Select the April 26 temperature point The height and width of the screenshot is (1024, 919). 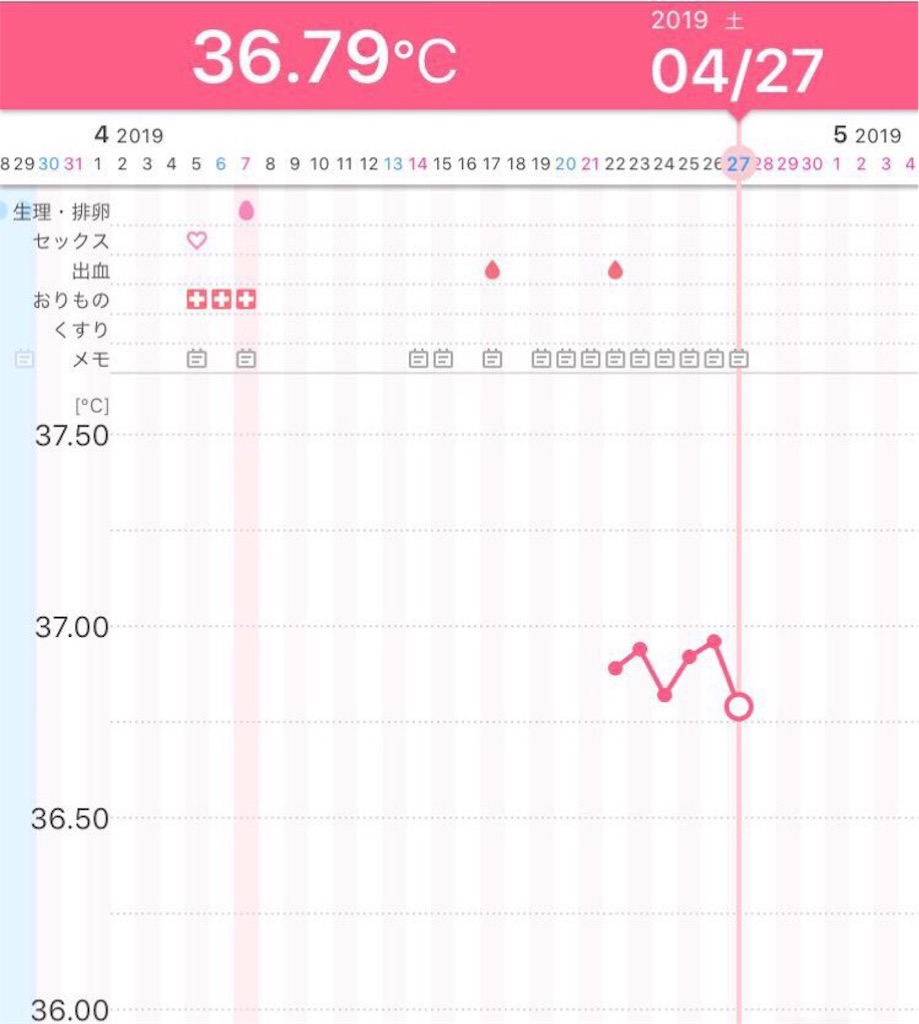(x=714, y=641)
